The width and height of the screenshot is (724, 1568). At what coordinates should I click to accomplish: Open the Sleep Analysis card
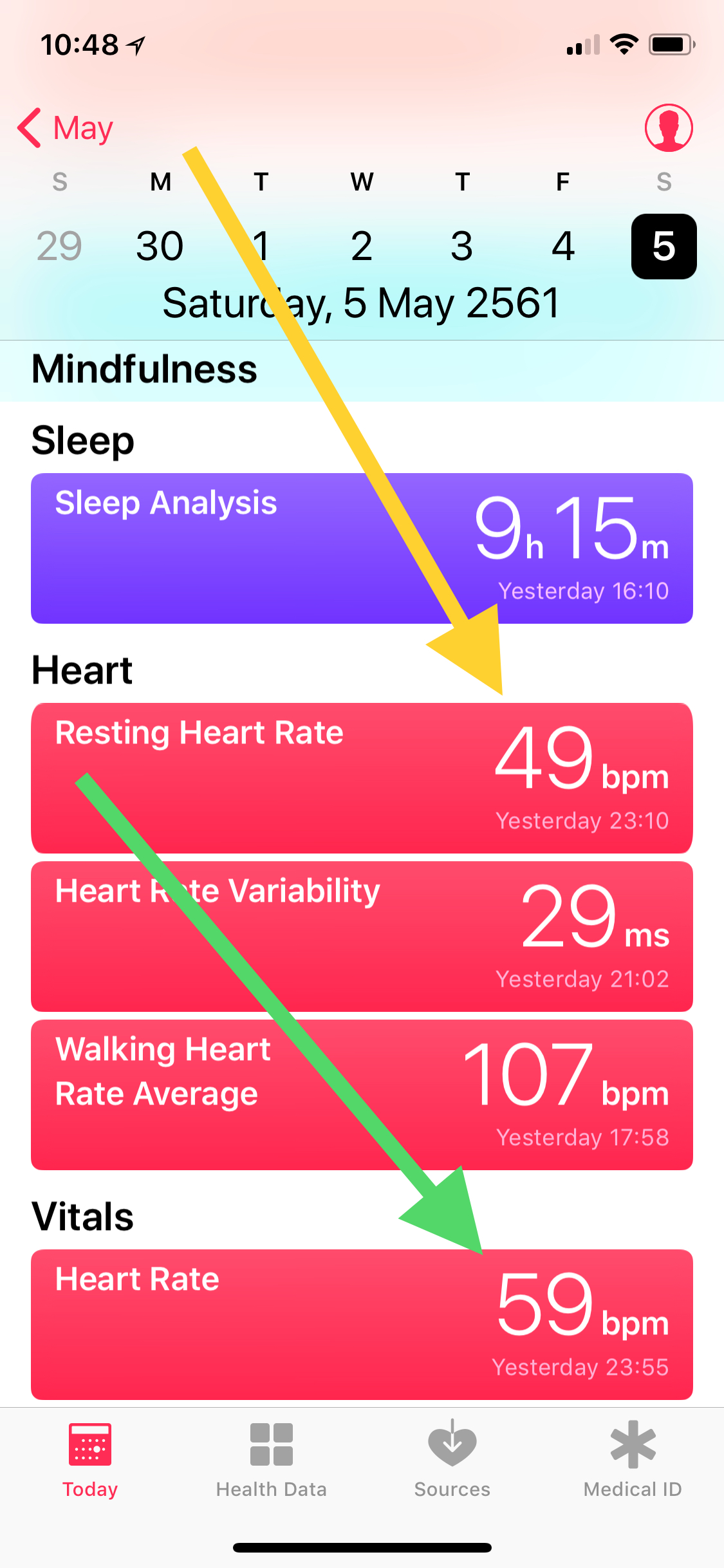[362, 548]
